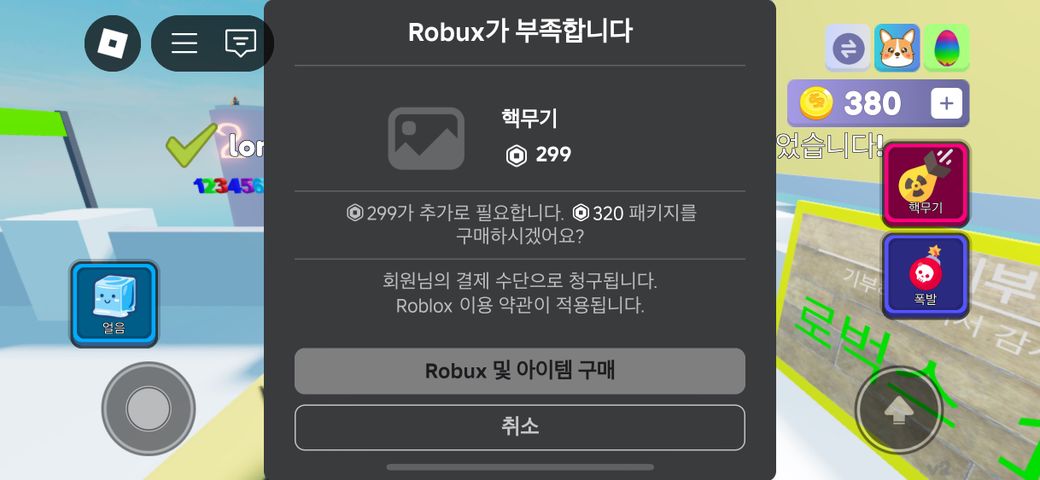Open the rainbow egg icon
The height and width of the screenshot is (480, 1040).
pyautogui.click(x=945, y=48)
